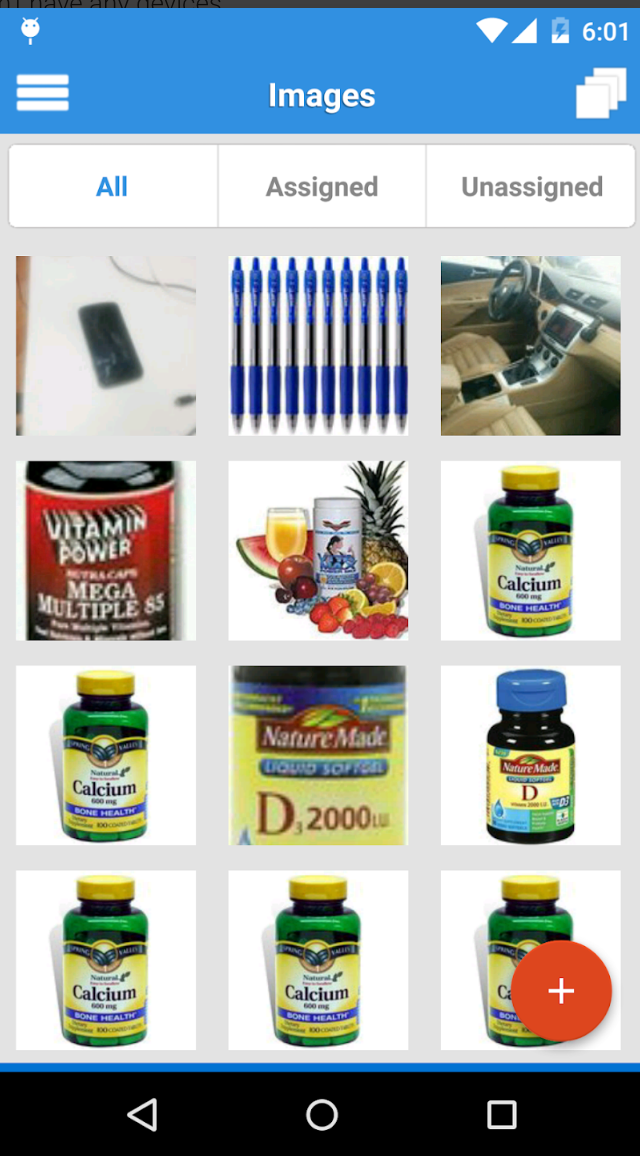Screen dimensions: 640x1156
Task: Switch to the All tab
Action: point(112,187)
